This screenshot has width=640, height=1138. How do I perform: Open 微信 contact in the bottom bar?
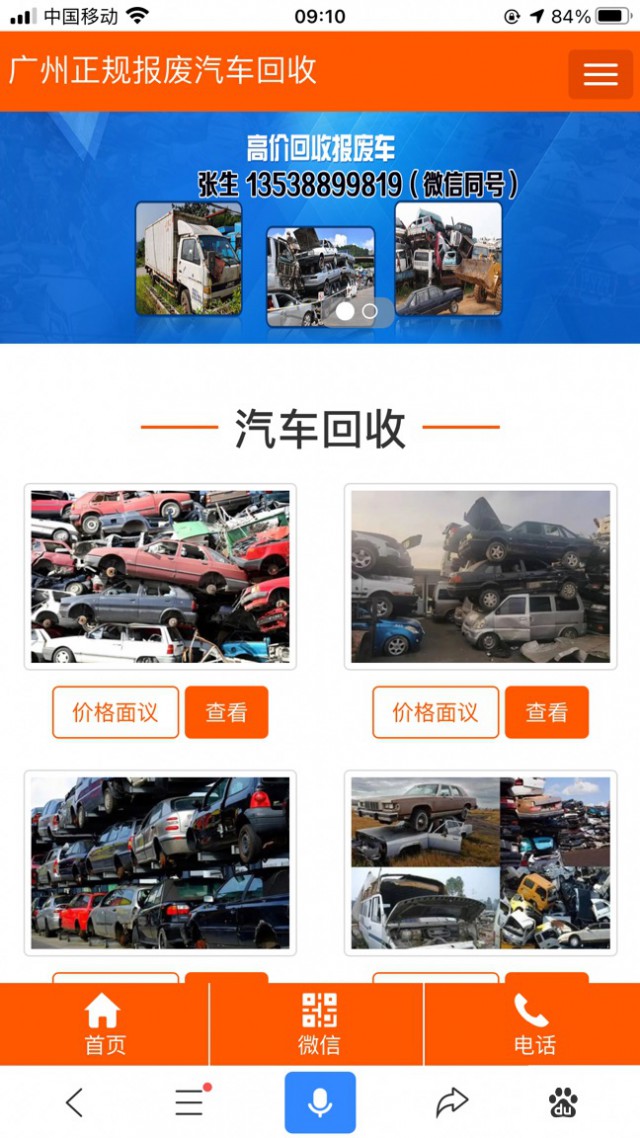pos(319,1024)
